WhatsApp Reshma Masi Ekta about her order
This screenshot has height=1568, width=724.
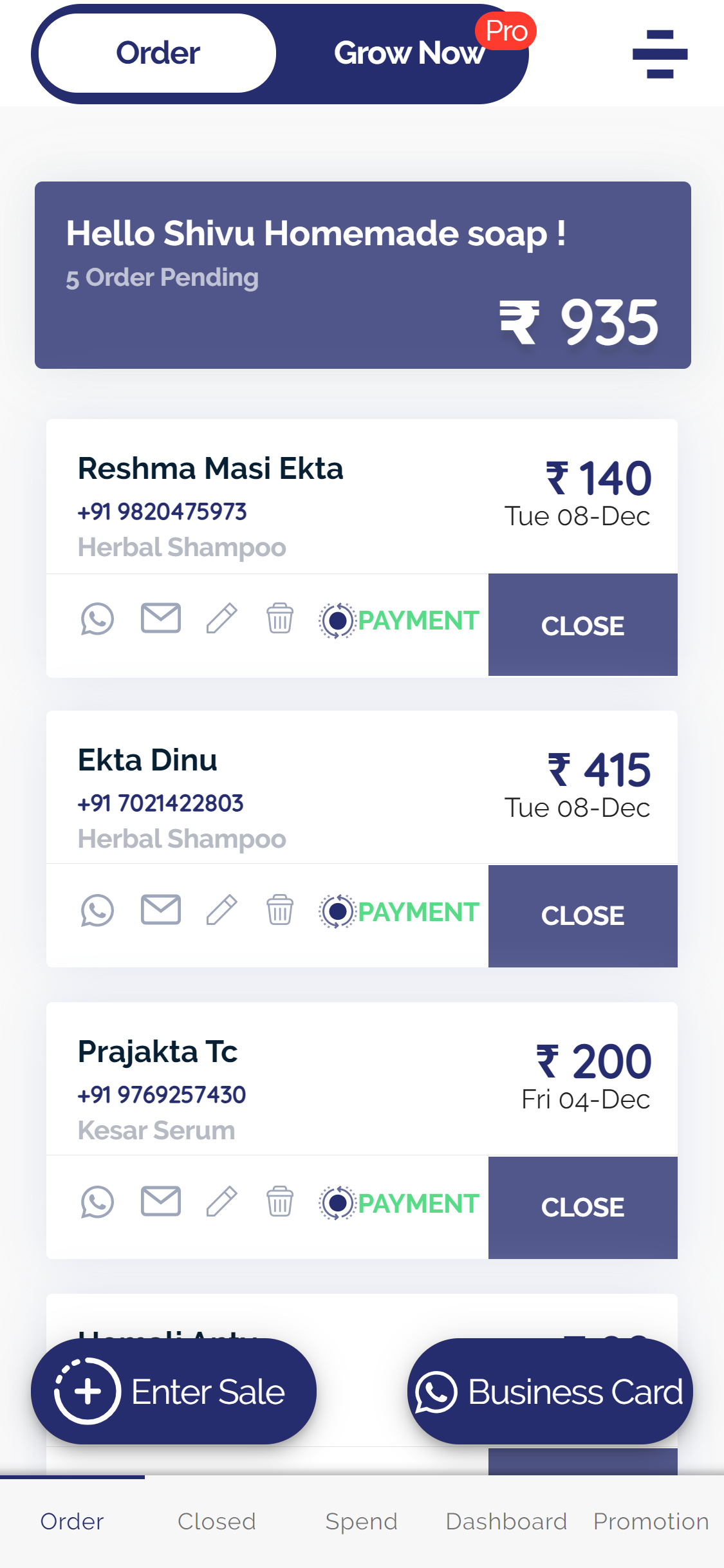coord(97,619)
